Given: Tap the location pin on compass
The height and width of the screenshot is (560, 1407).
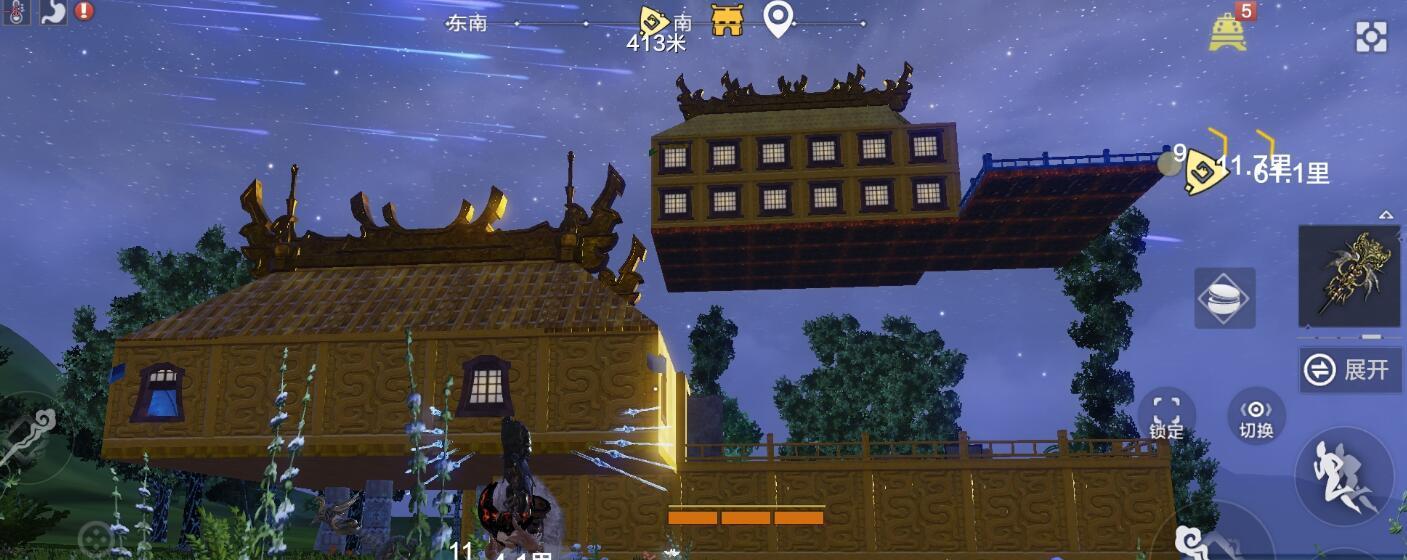Looking at the screenshot, I should 778,18.
